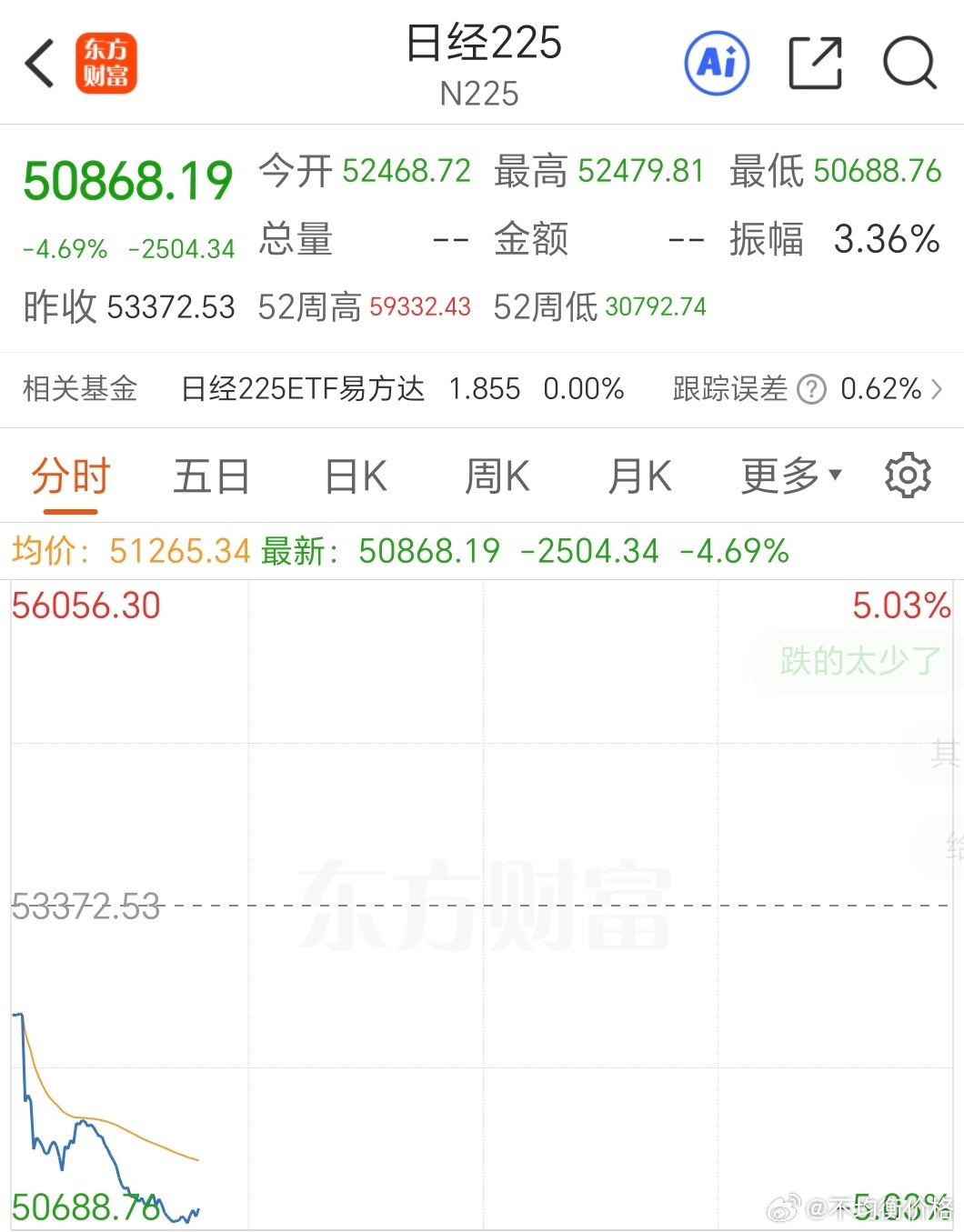Share the 日经225 quote page
The height and width of the screenshot is (1232, 964).
[815, 62]
